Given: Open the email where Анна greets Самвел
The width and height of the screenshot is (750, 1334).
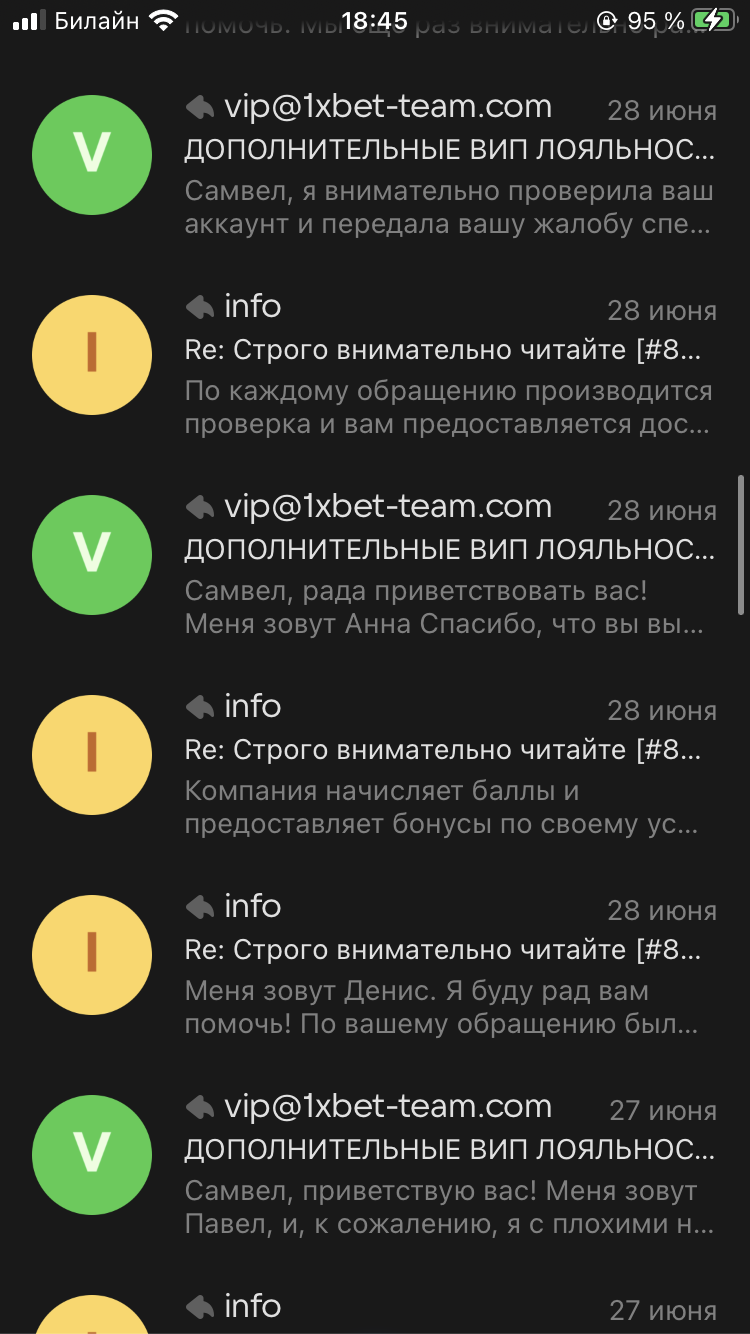Looking at the screenshot, I should pyautogui.click(x=449, y=590).
